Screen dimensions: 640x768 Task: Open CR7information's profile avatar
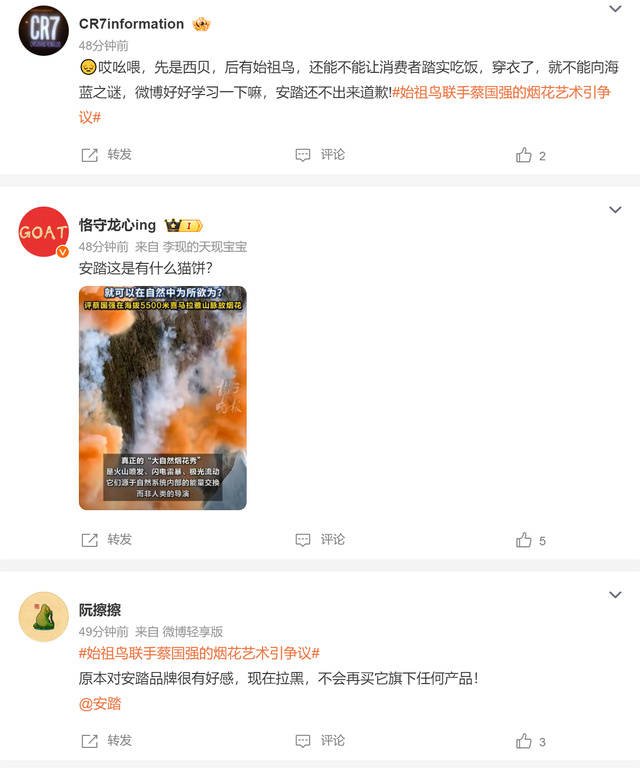[x=44, y=30]
